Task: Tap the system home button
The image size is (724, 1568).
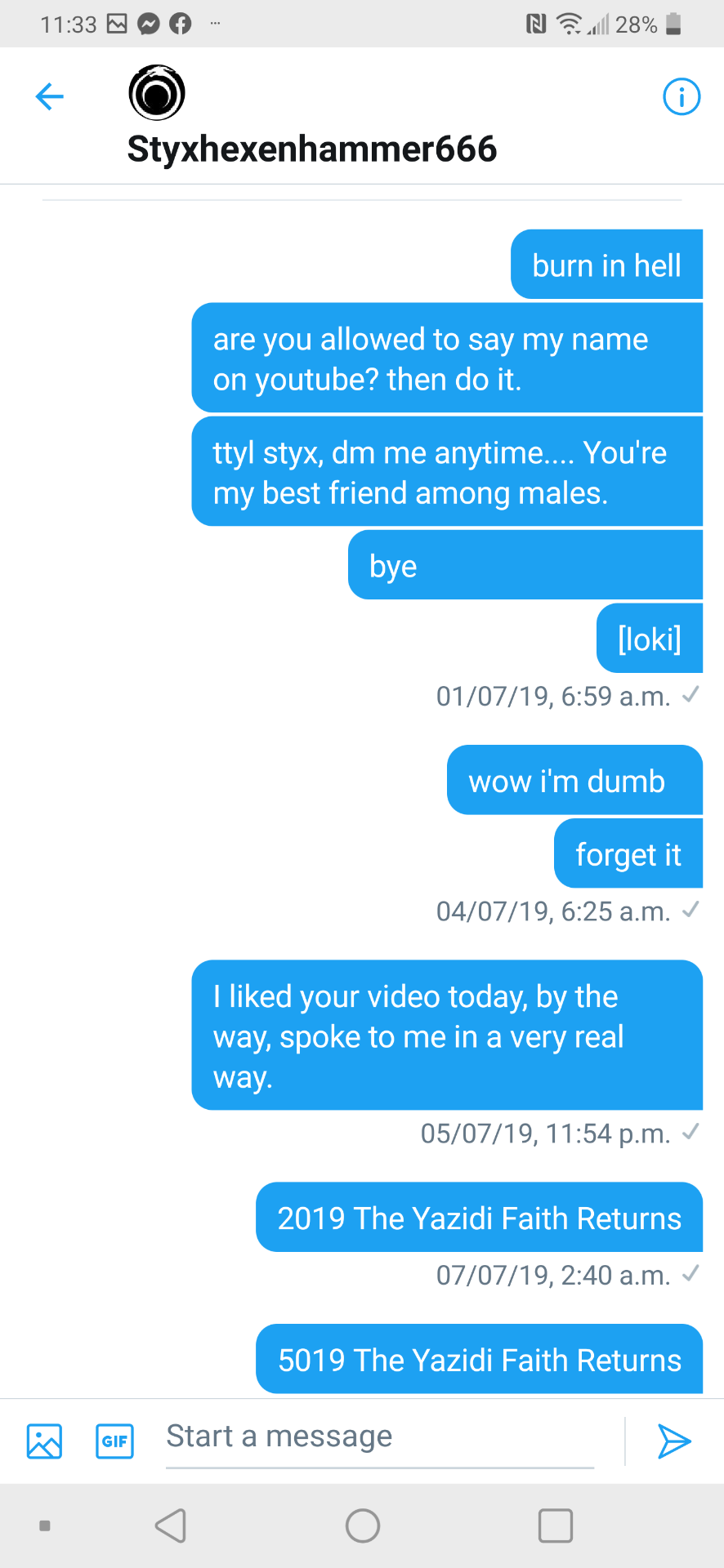Action: (x=363, y=1525)
